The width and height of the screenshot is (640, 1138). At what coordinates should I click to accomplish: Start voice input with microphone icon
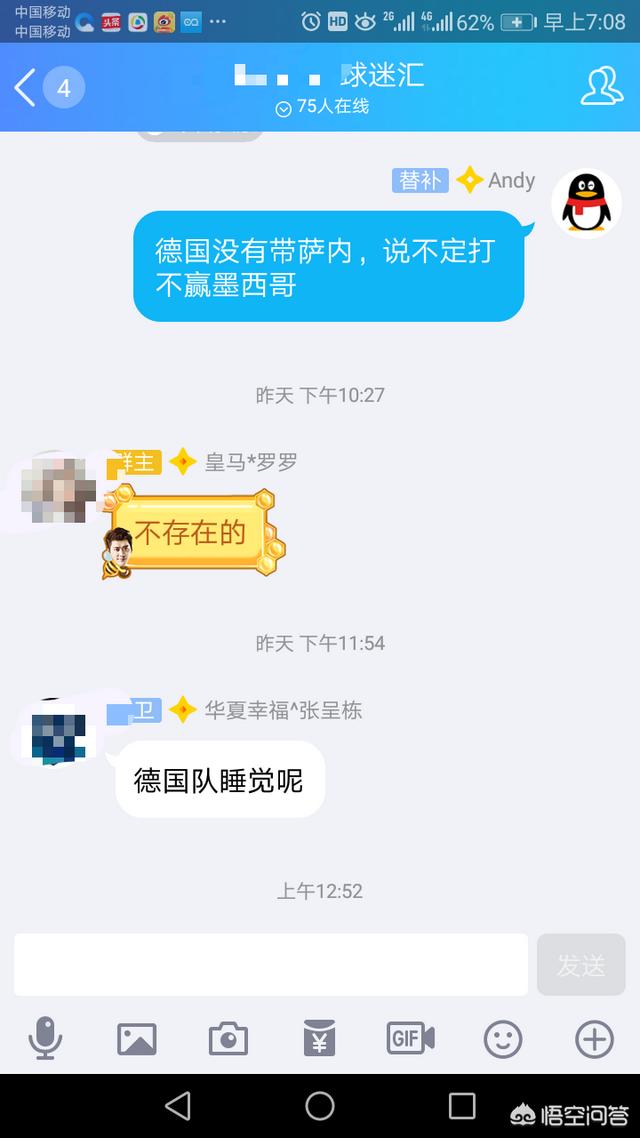click(x=45, y=1039)
